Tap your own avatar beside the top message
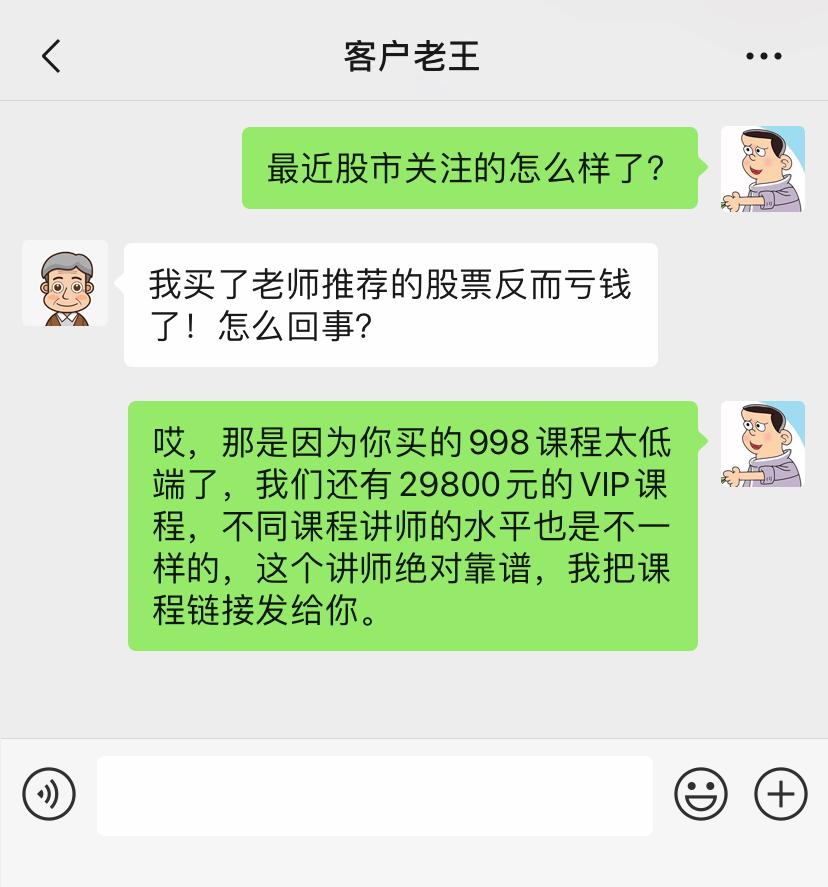This screenshot has height=887, width=828. [763, 169]
